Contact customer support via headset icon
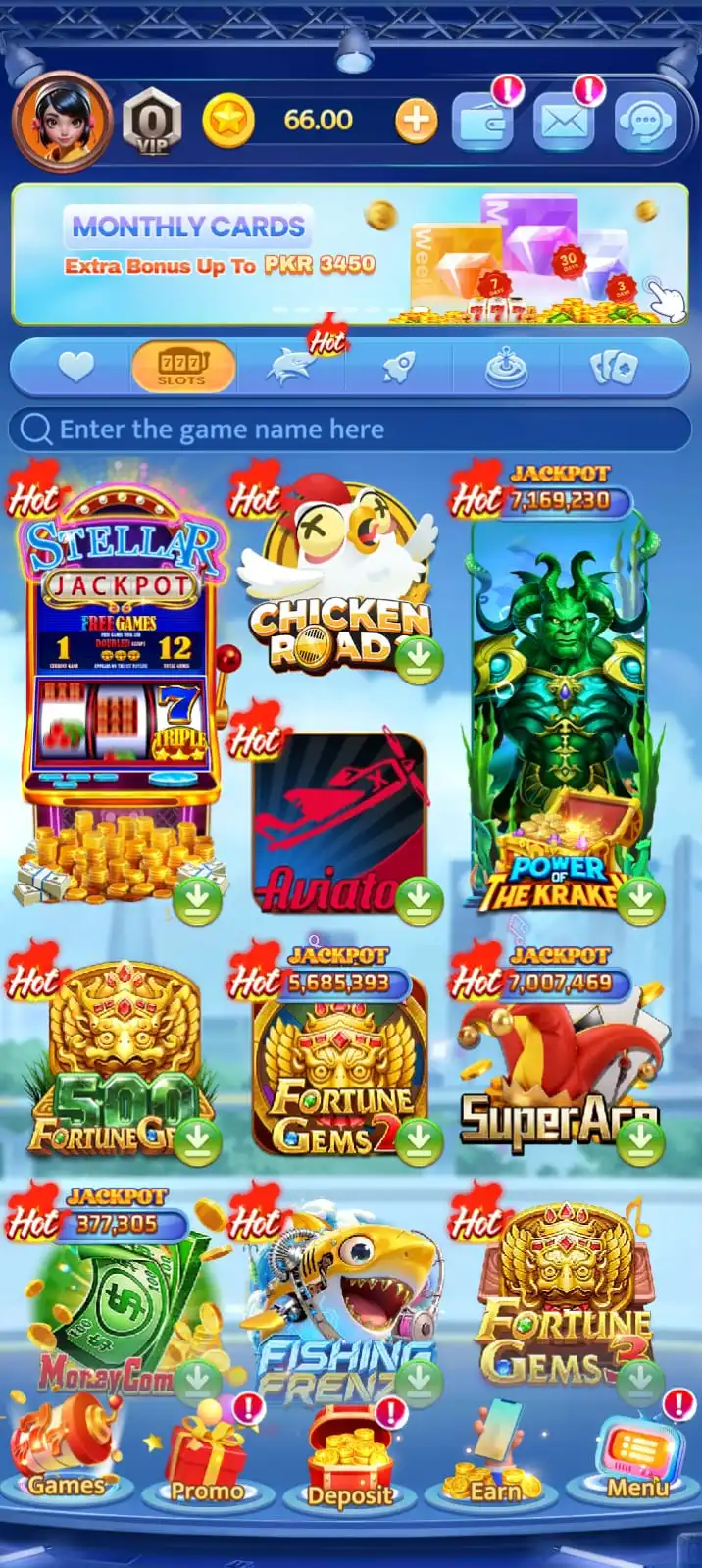 tap(644, 123)
